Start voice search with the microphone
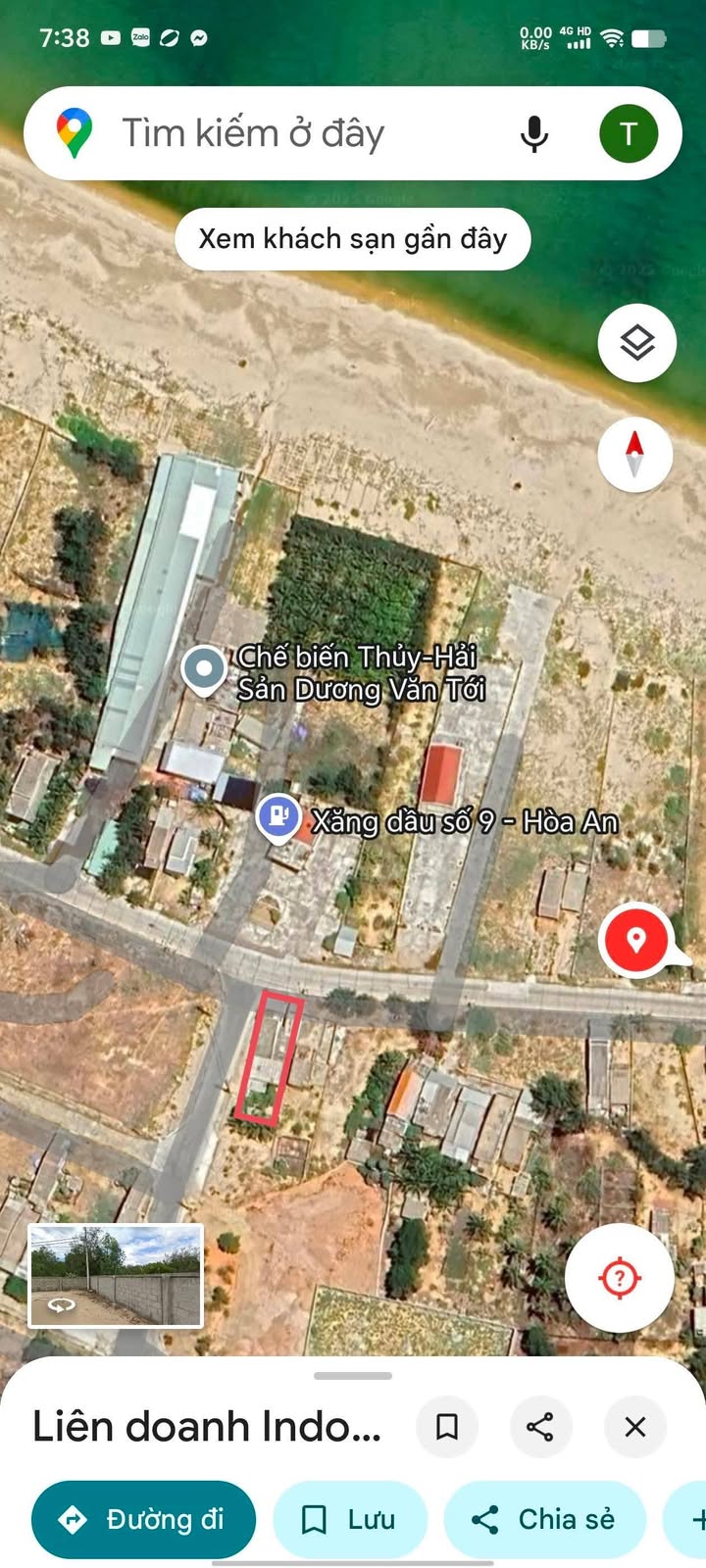The width and height of the screenshot is (706, 1568). tap(534, 133)
